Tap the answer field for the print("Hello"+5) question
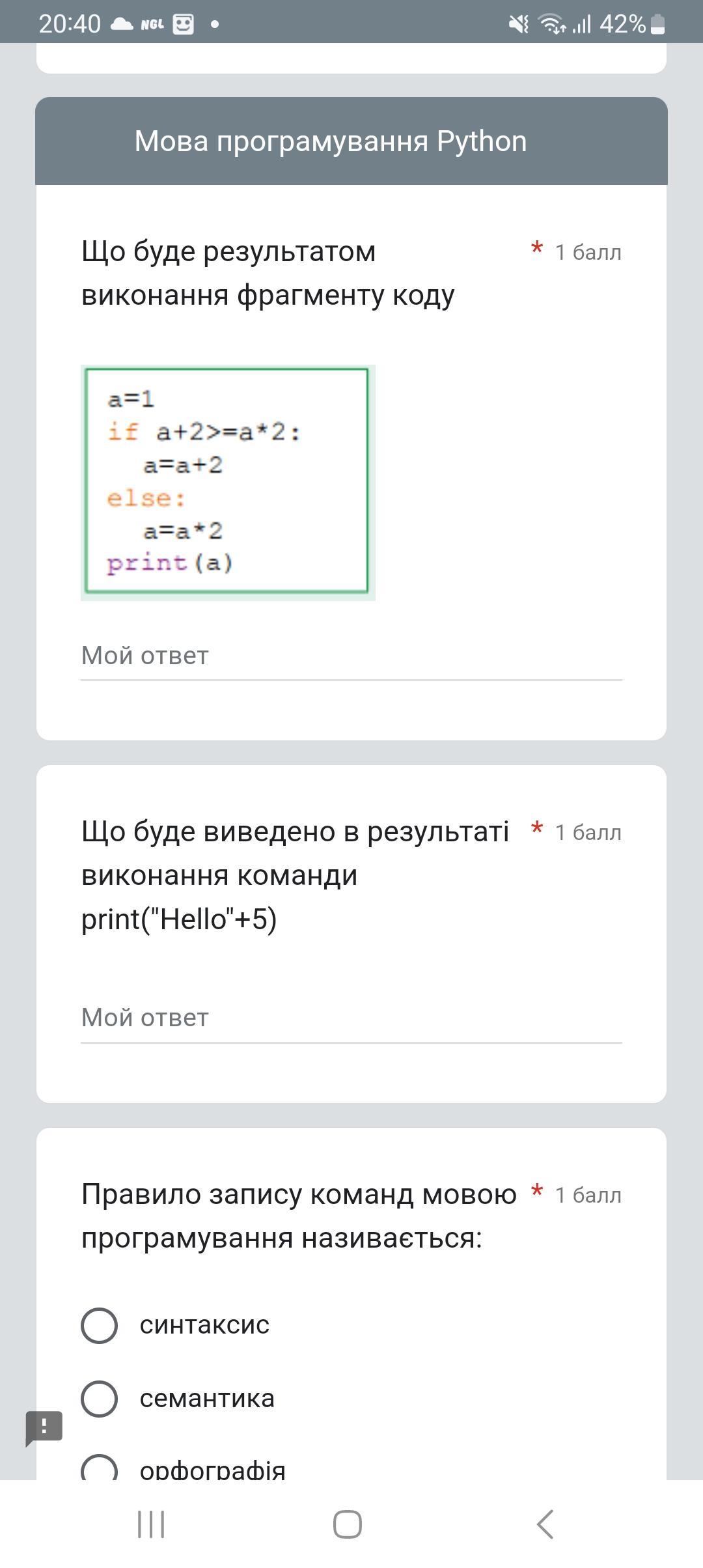The width and height of the screenshot is (703, 1568). point(351,1018)
